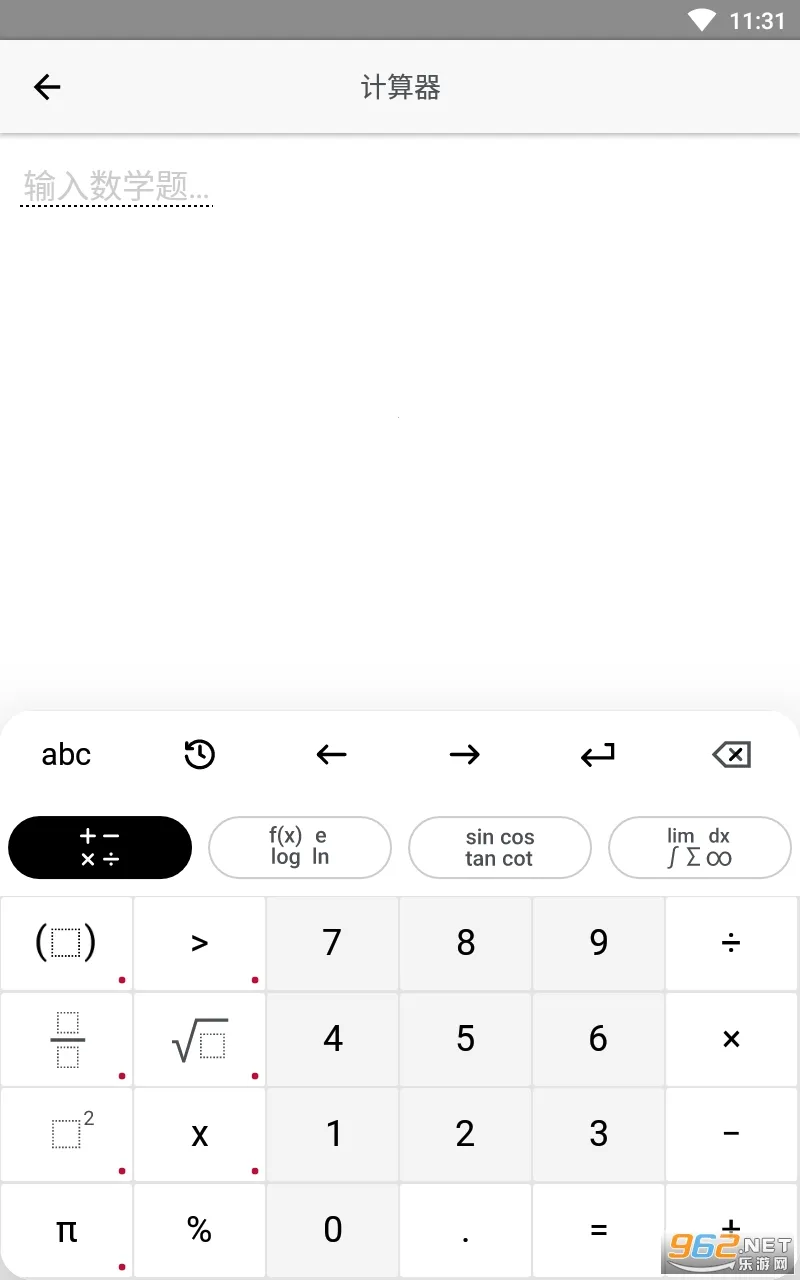
Task: Insert a square root
Action: (x=200, y=1038)
